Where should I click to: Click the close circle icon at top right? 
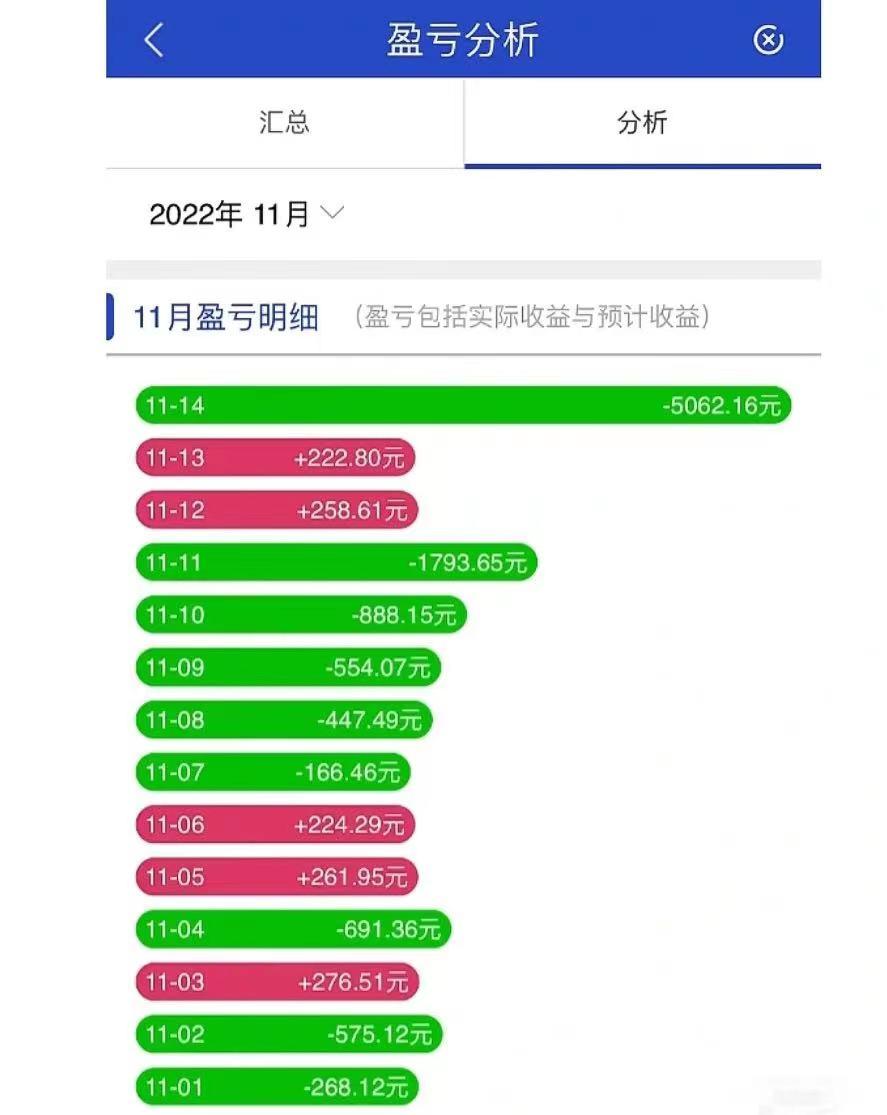(x=768, y=40)
